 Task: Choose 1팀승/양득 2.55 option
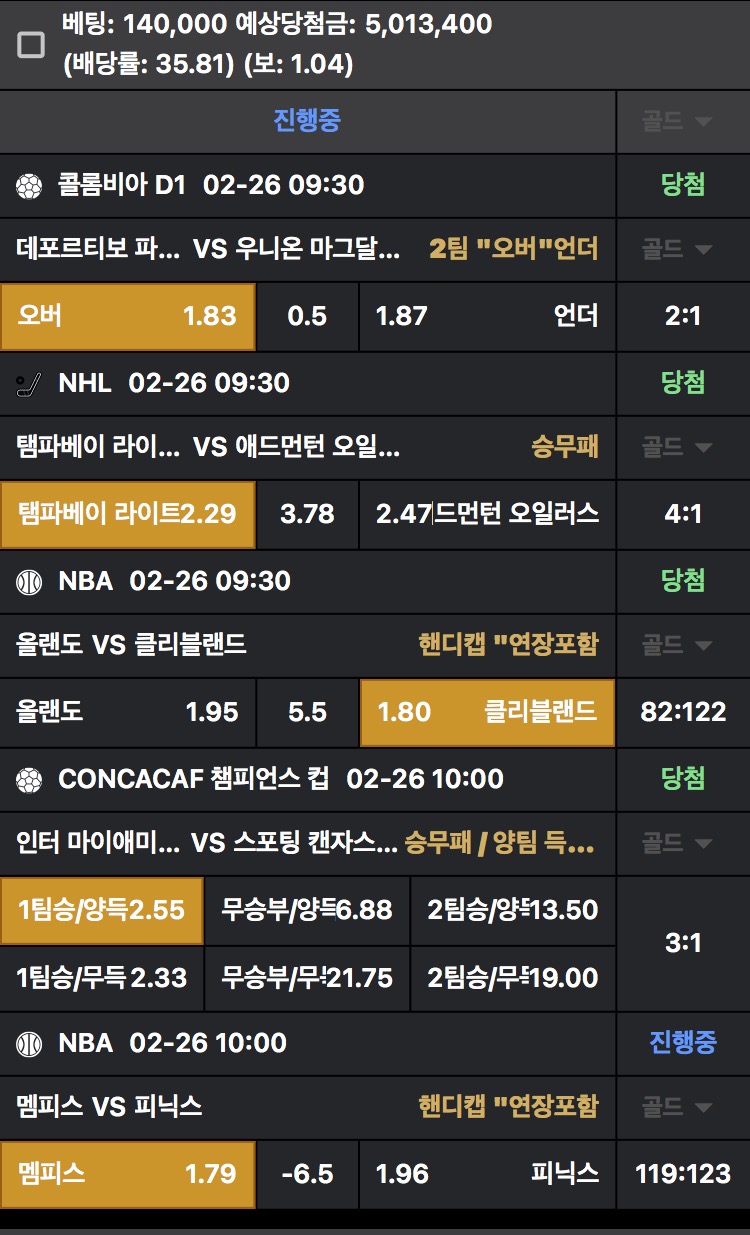pyautogui.click(x=101, y=910)
